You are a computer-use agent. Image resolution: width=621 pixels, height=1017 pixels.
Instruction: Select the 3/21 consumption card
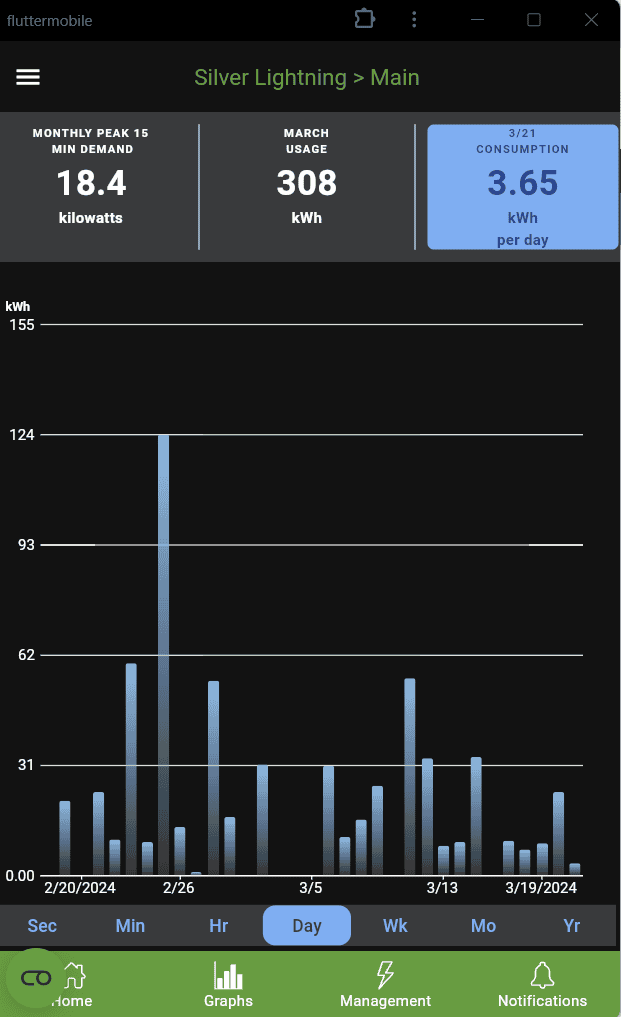523,187
